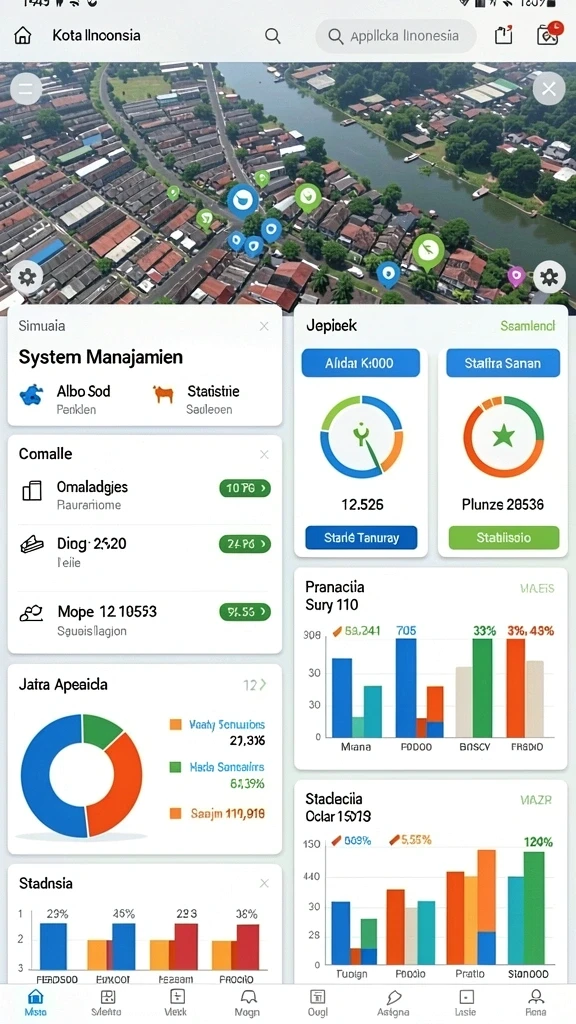This screenshot has width=576, height=1024.
Task: Switch to the Mogn tab
Action: coord(248,1002)
